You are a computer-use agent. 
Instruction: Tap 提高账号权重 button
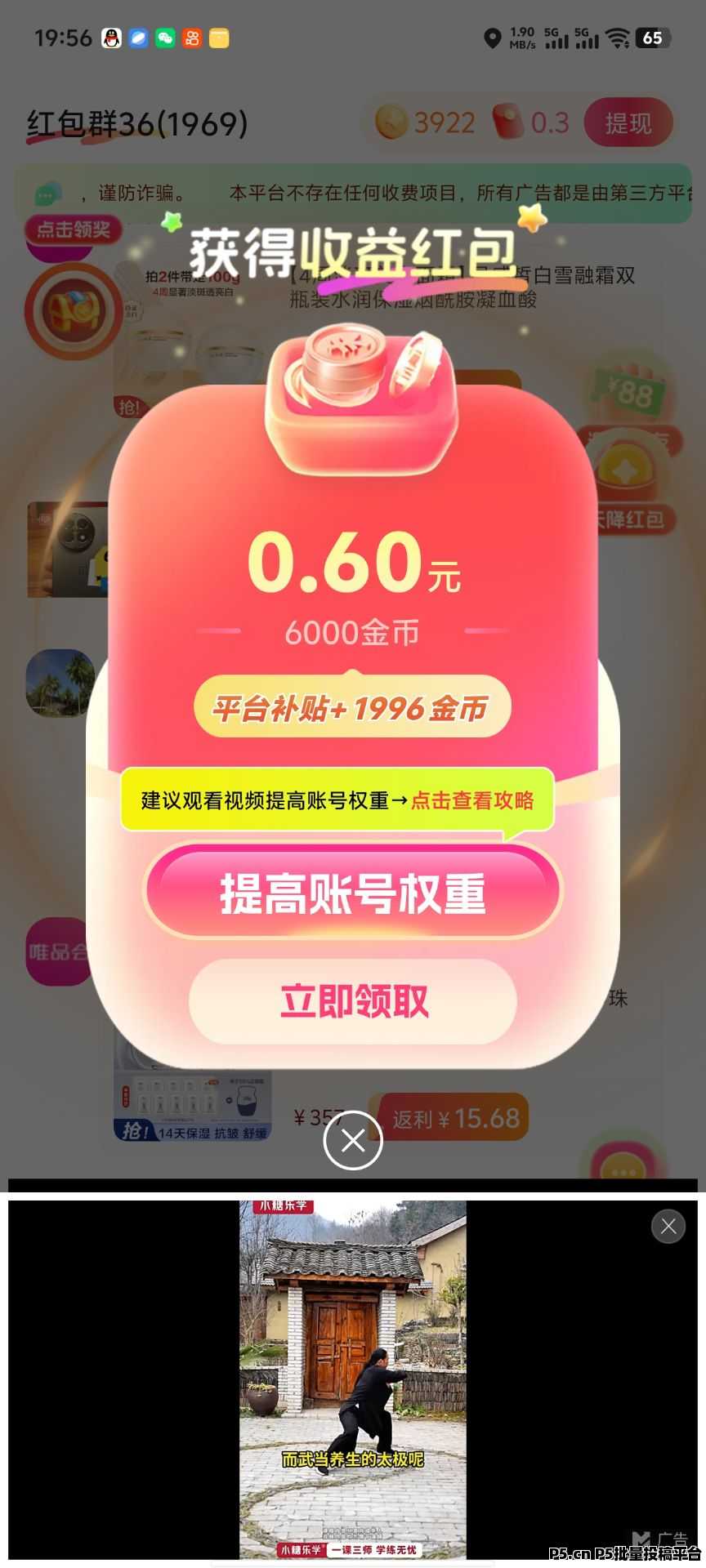tap(353, 892)
